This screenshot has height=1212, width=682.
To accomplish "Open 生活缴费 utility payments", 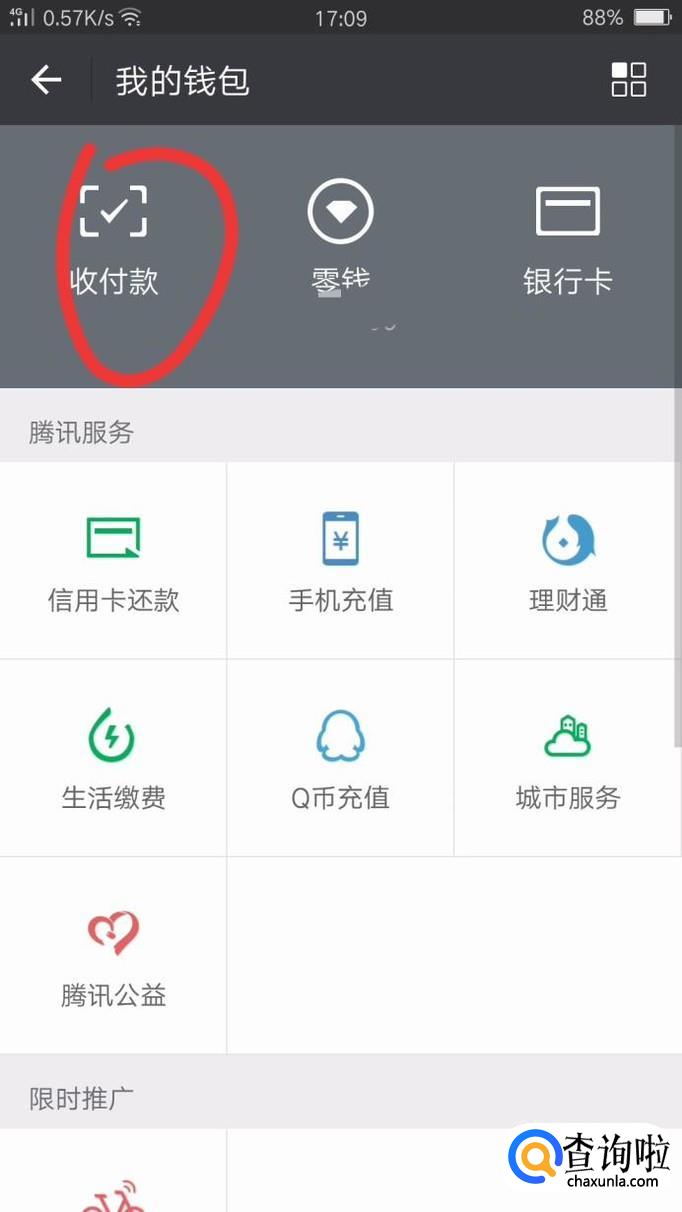I will [x=113, y=758].
